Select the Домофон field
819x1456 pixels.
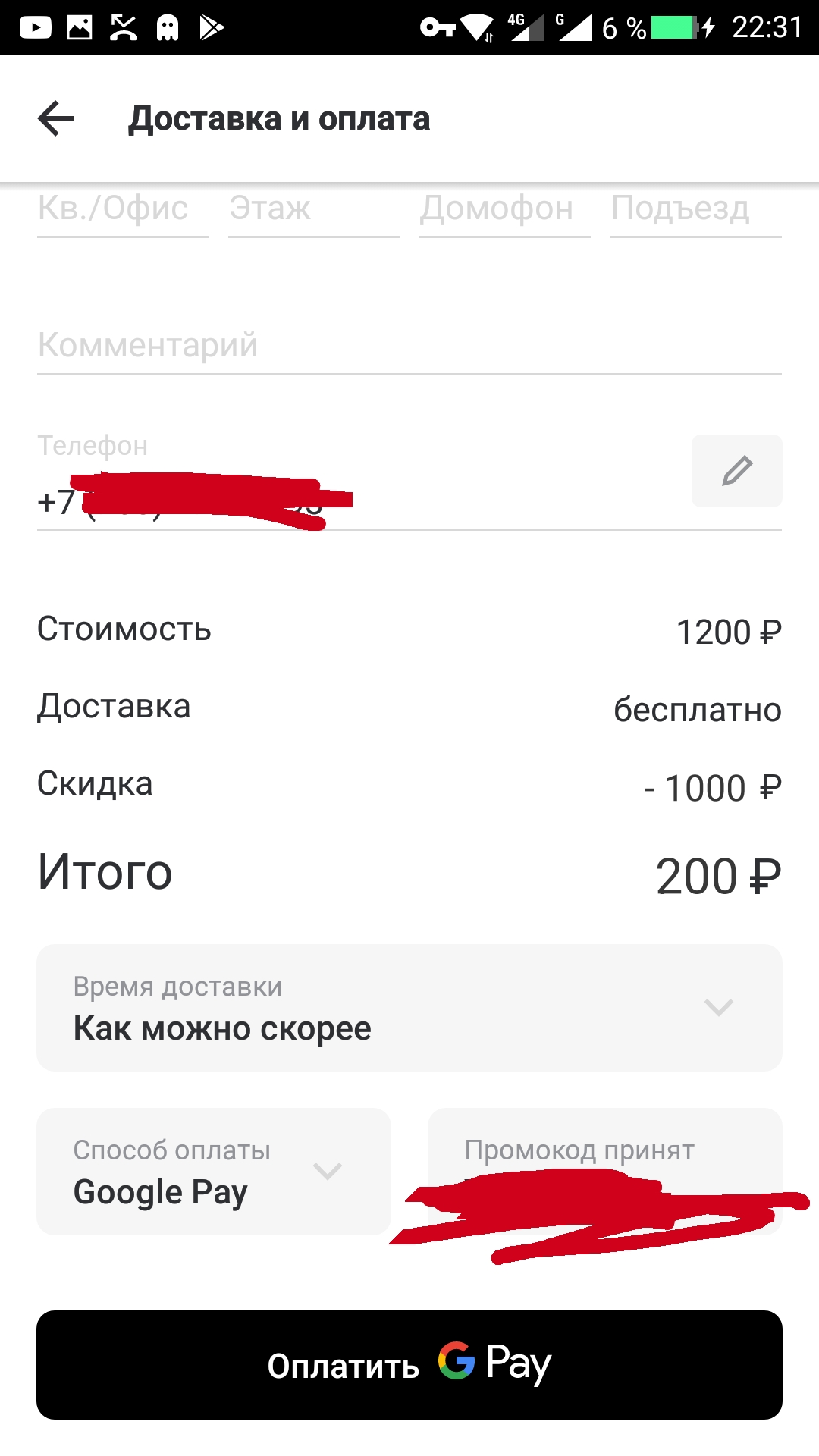coord(504,212)
